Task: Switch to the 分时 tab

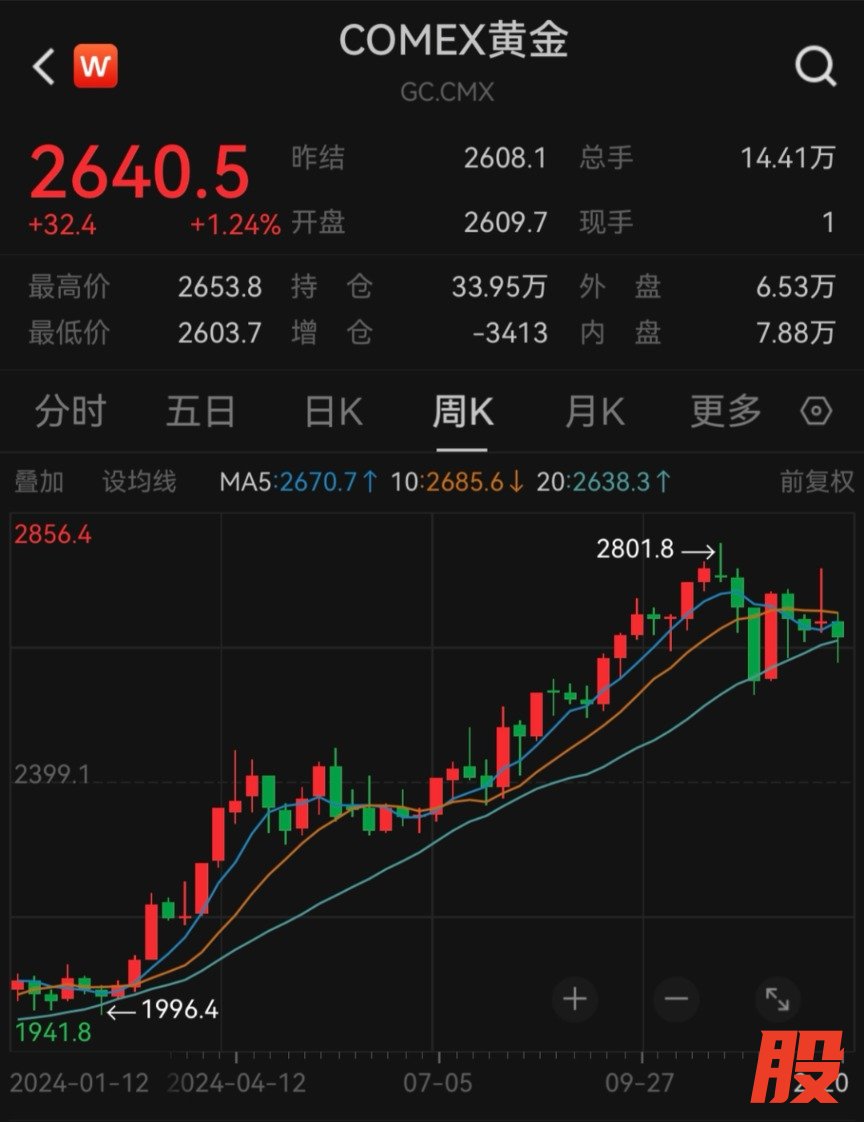Action: 70,411
